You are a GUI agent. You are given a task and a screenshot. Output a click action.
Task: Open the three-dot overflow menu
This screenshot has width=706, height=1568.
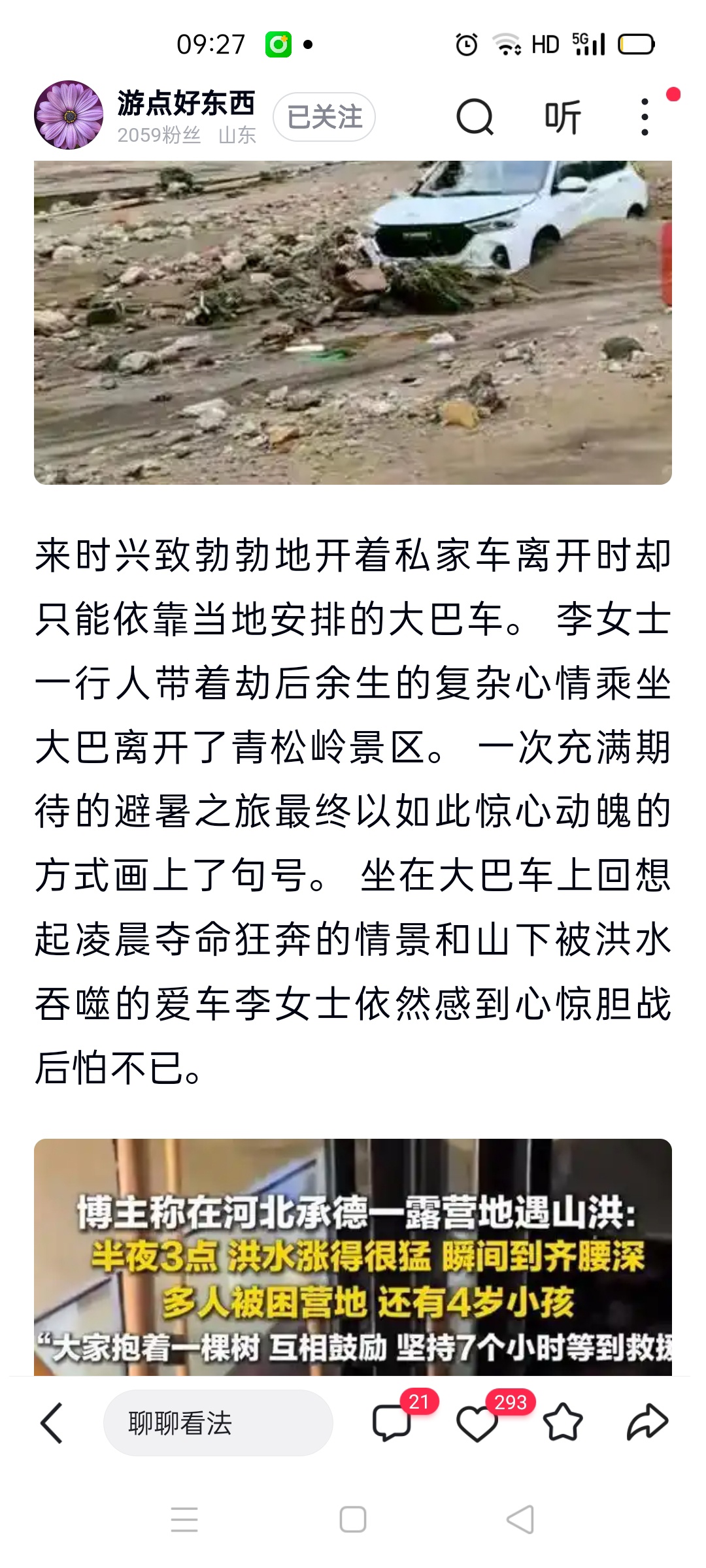tap(645, 117)
